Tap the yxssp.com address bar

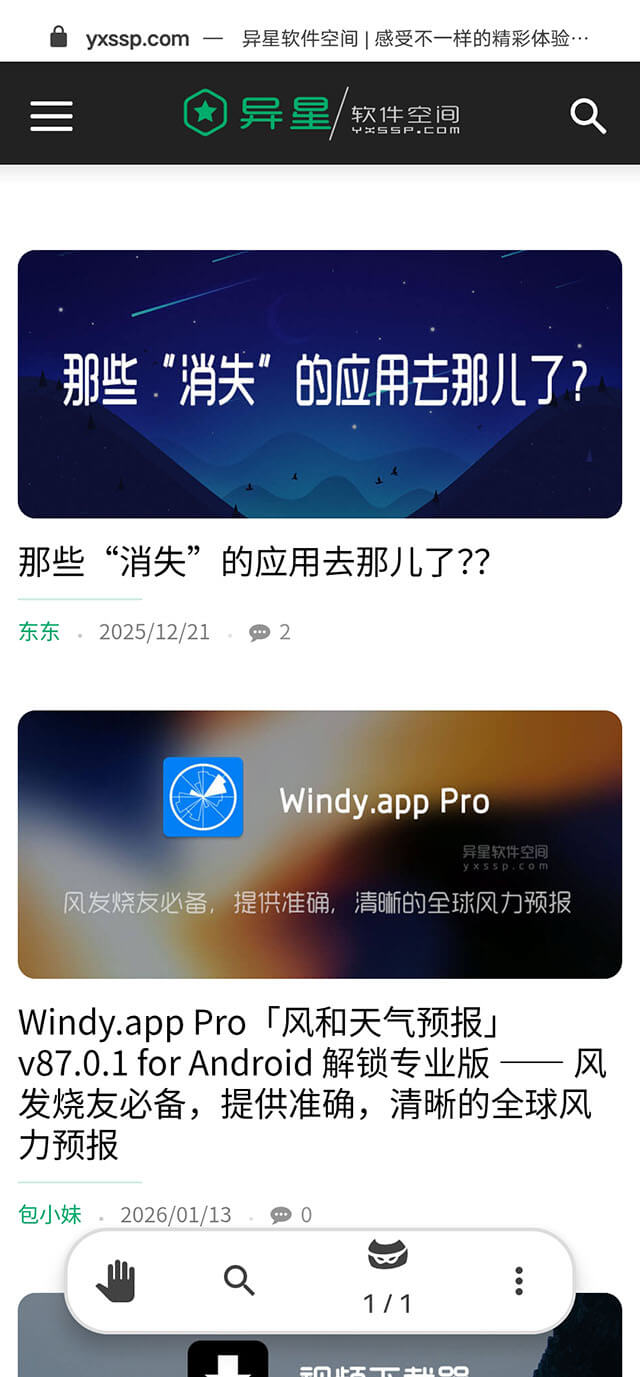point(320,38)
